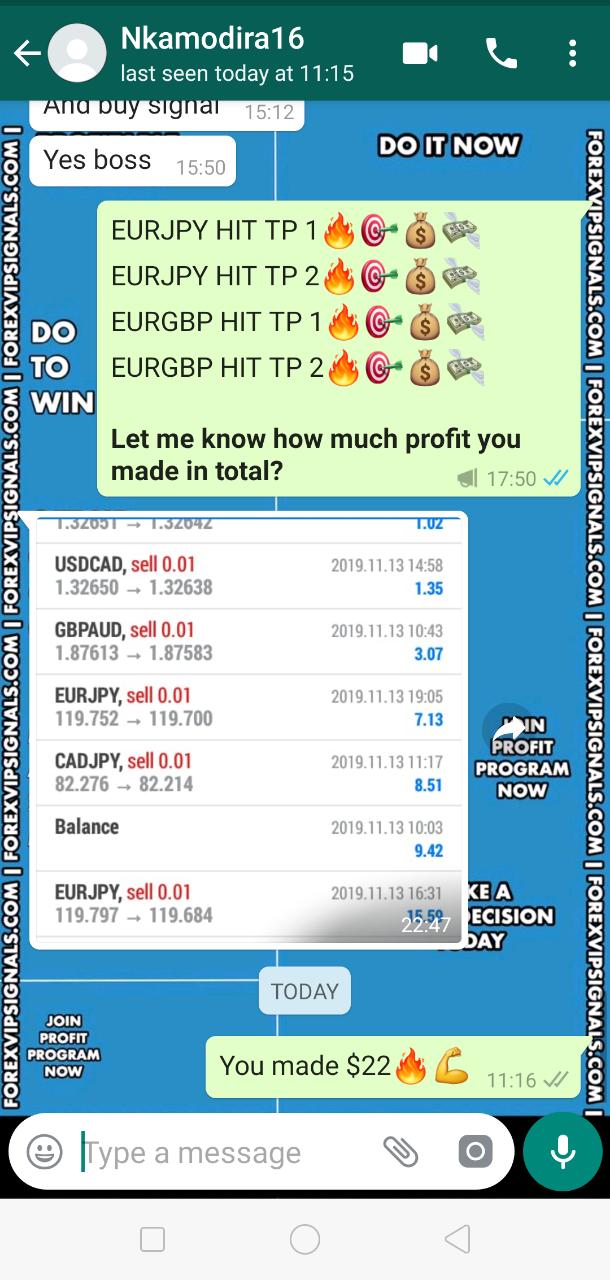
Task: Open the emoji picker
Action: coord(44,1152)
